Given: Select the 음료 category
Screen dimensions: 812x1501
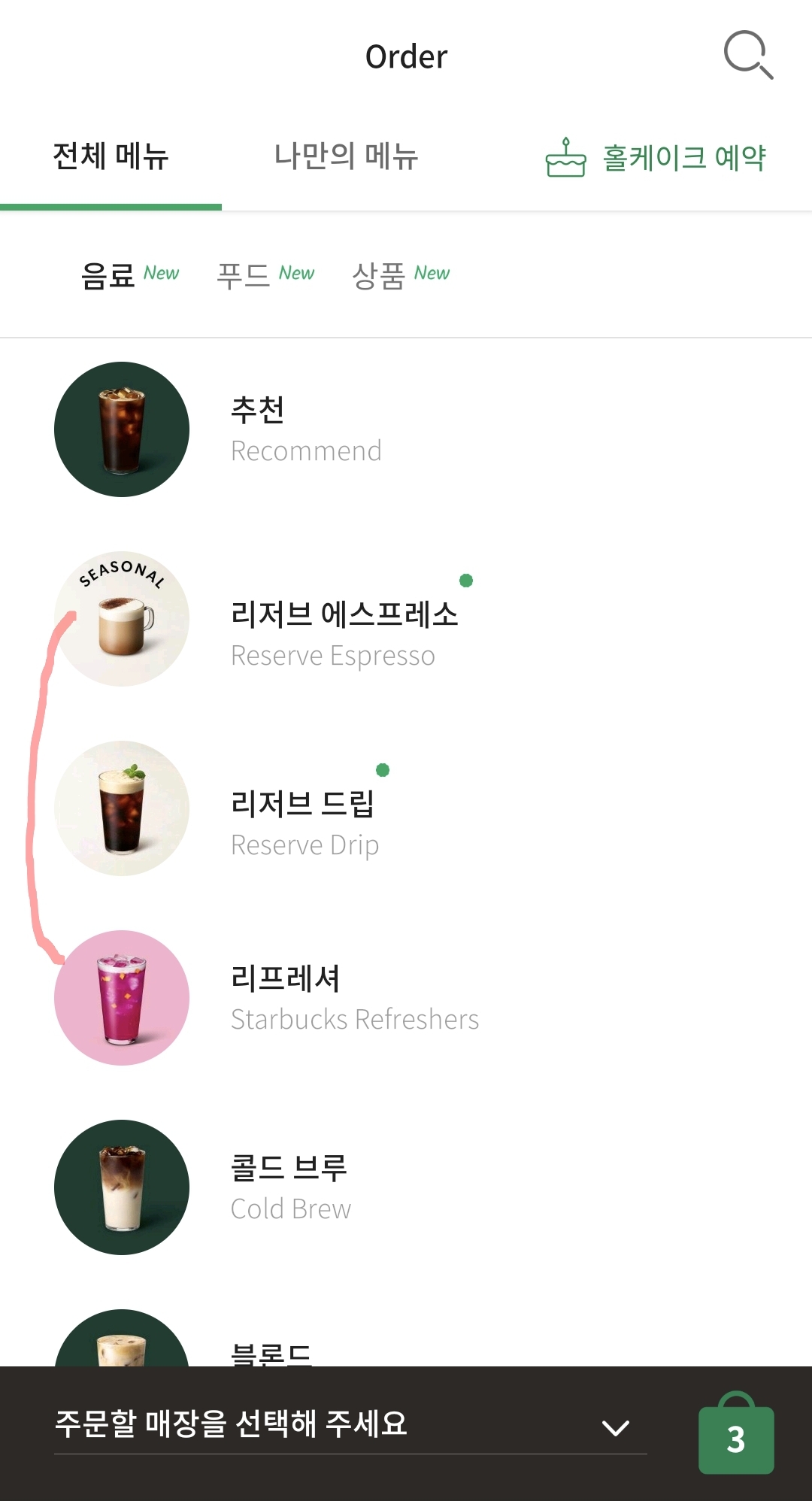Looking at the screenshot, I should coord(129,274).
